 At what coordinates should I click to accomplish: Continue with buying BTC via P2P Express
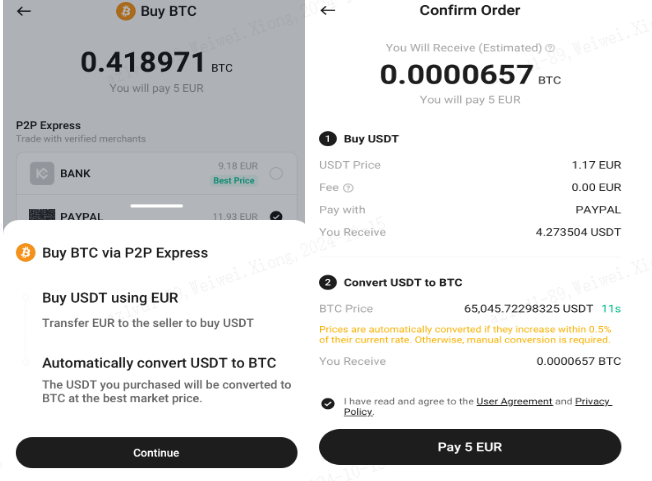click(x=156, y=453)
